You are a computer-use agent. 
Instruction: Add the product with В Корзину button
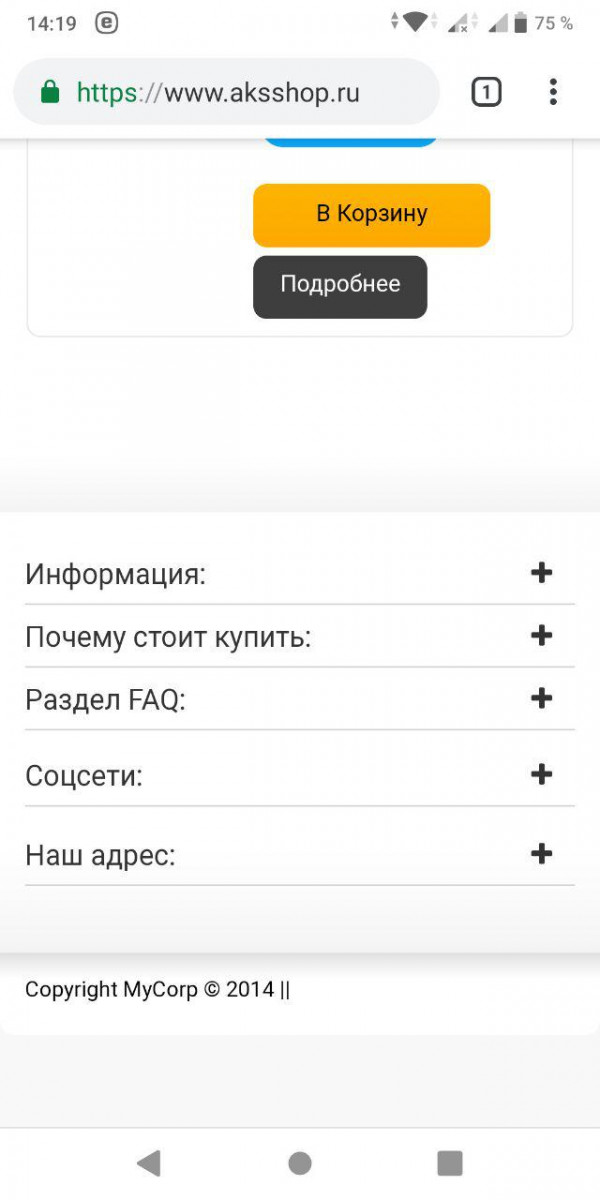(371, 215)
